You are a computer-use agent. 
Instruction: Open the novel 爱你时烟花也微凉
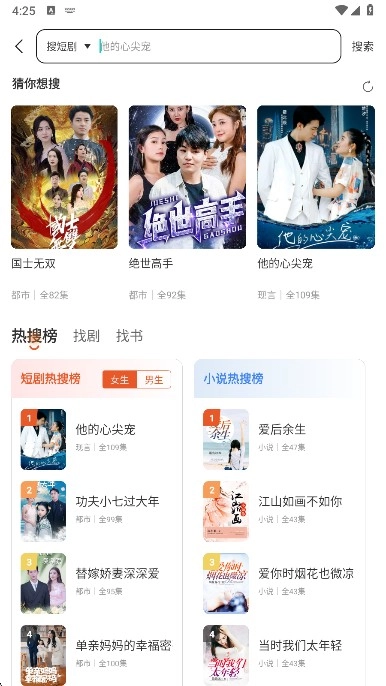coord(280,583)
